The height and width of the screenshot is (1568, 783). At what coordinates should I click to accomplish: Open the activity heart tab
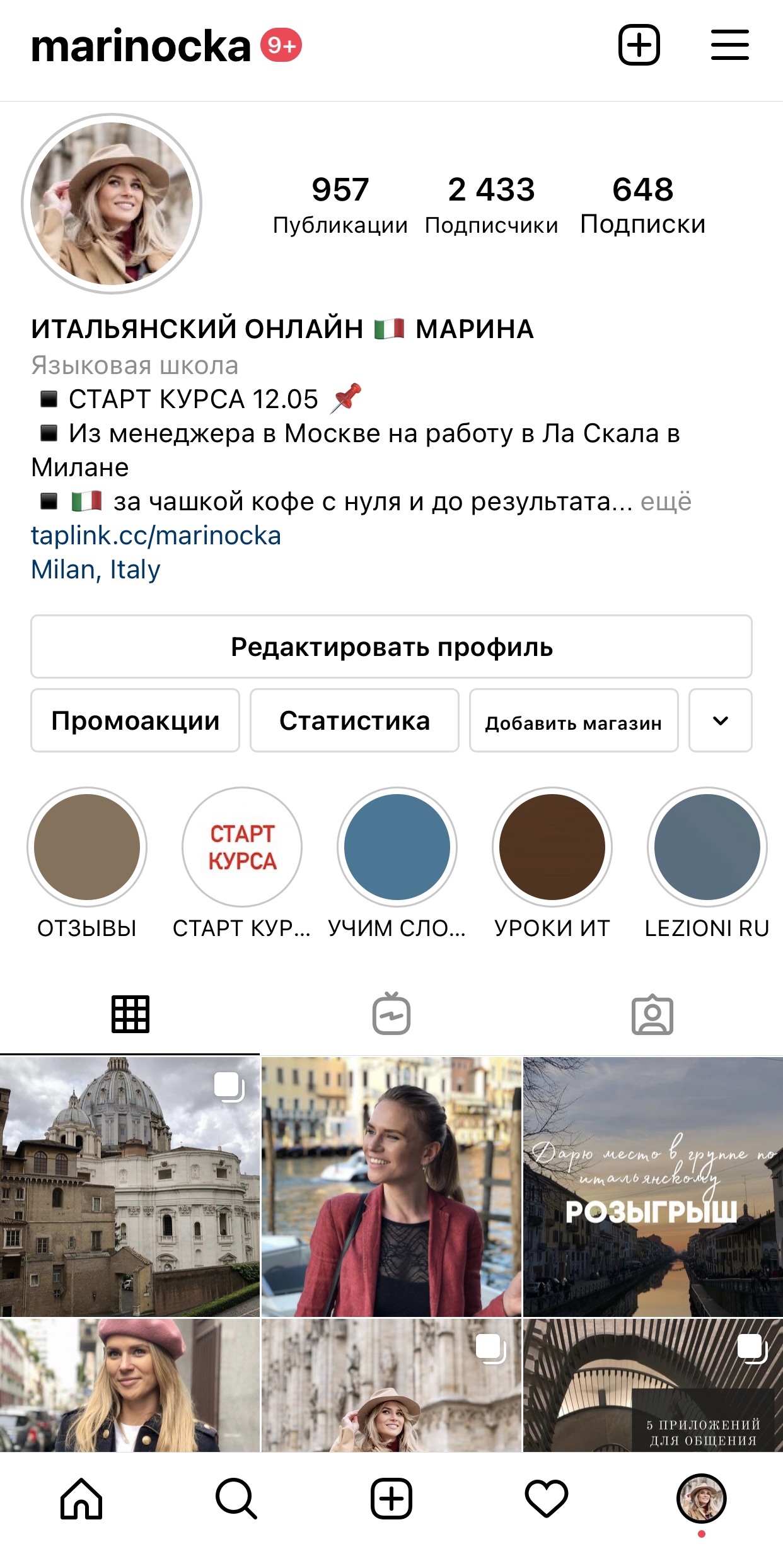click(547, 1499)
